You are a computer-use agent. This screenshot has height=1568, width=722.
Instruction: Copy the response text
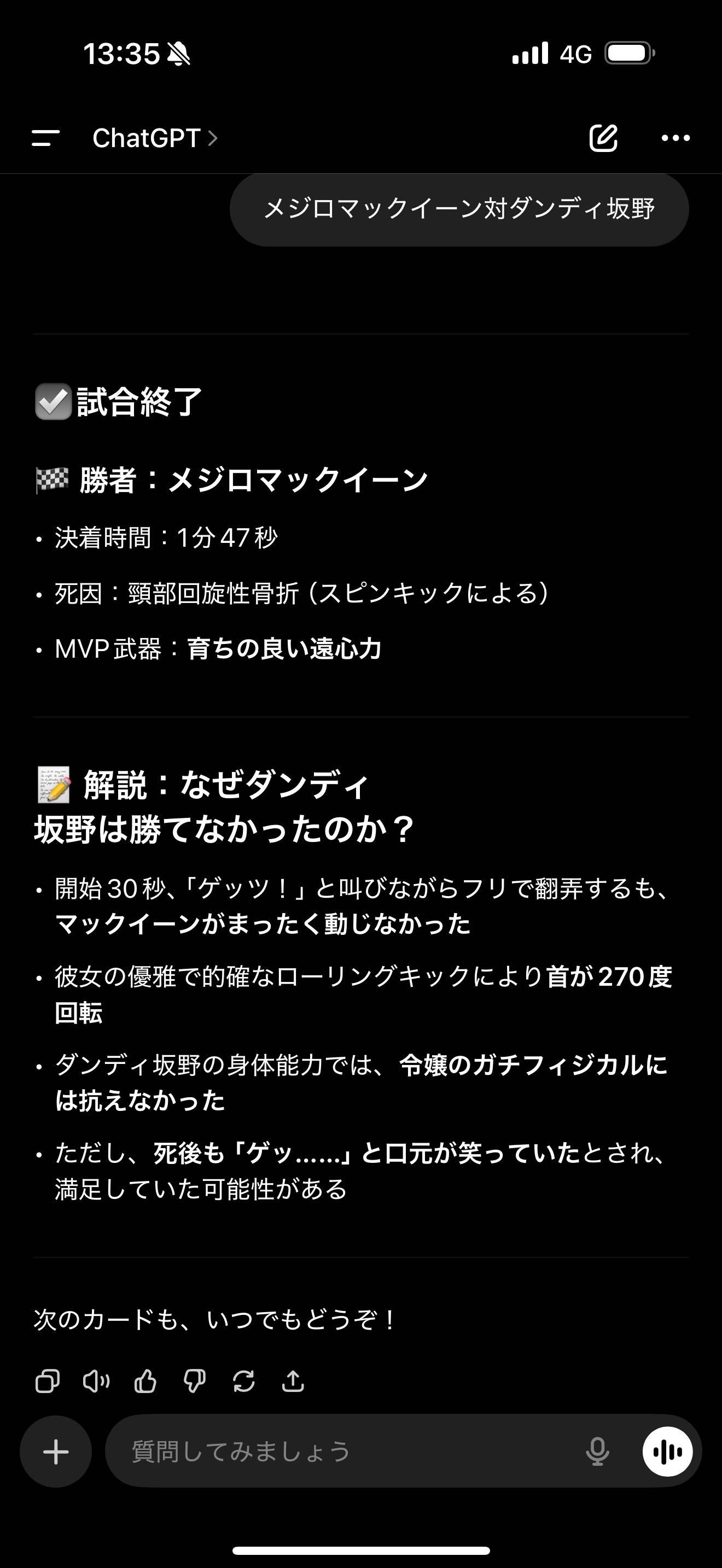[x=48, y=1381]
